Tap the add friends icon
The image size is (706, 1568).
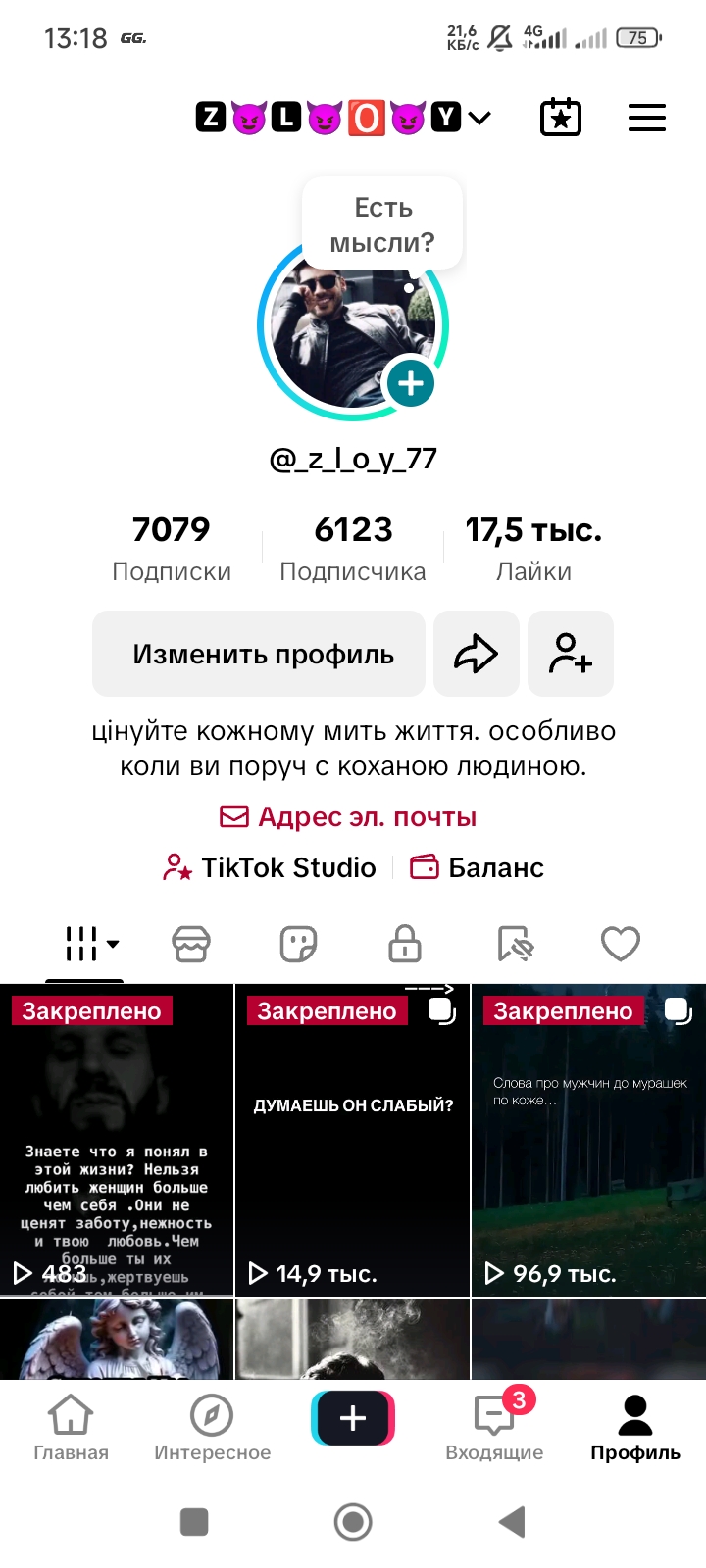click(570, 653)
